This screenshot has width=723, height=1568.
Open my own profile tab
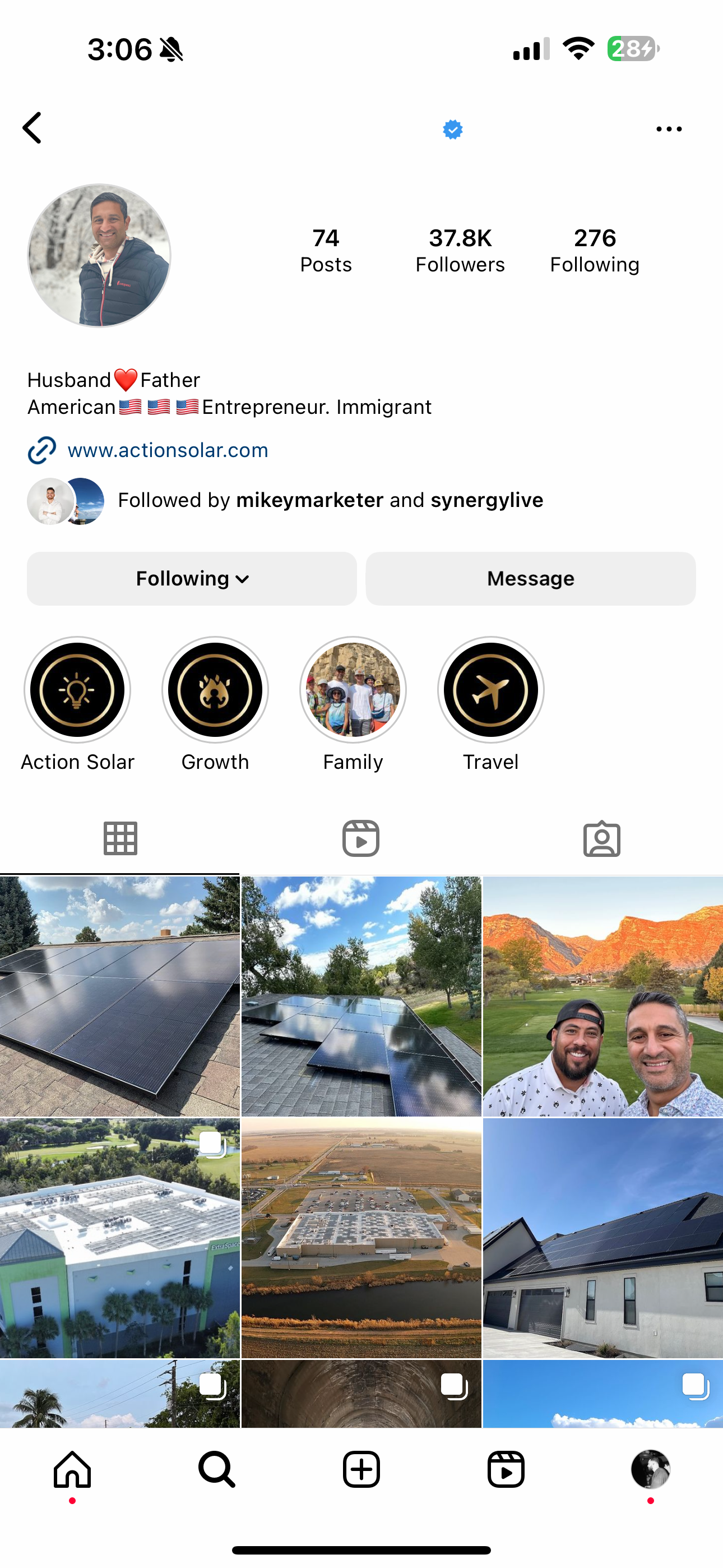pos(651,1469)
